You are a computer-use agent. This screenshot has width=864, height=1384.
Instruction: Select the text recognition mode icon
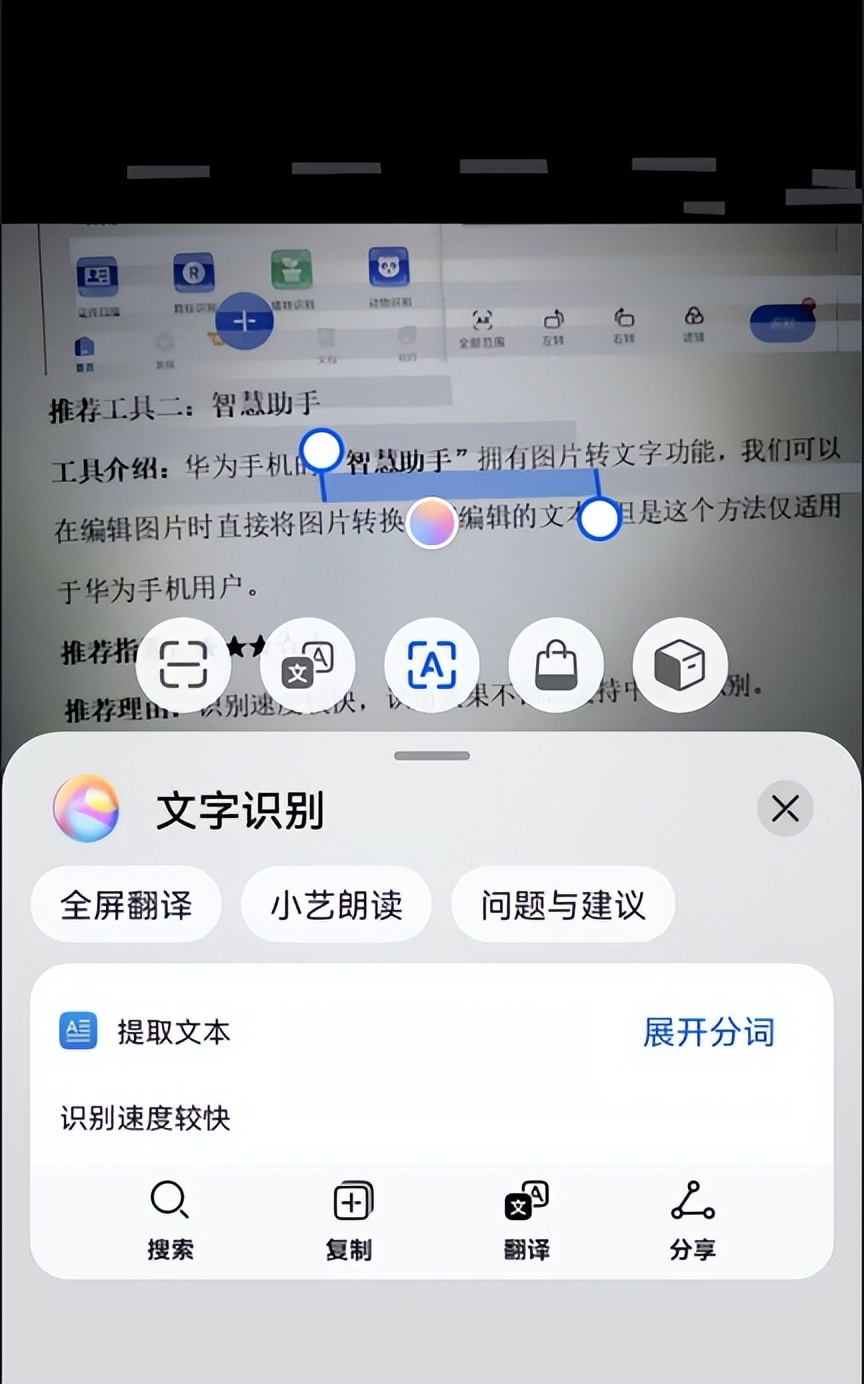coord(432,664)
